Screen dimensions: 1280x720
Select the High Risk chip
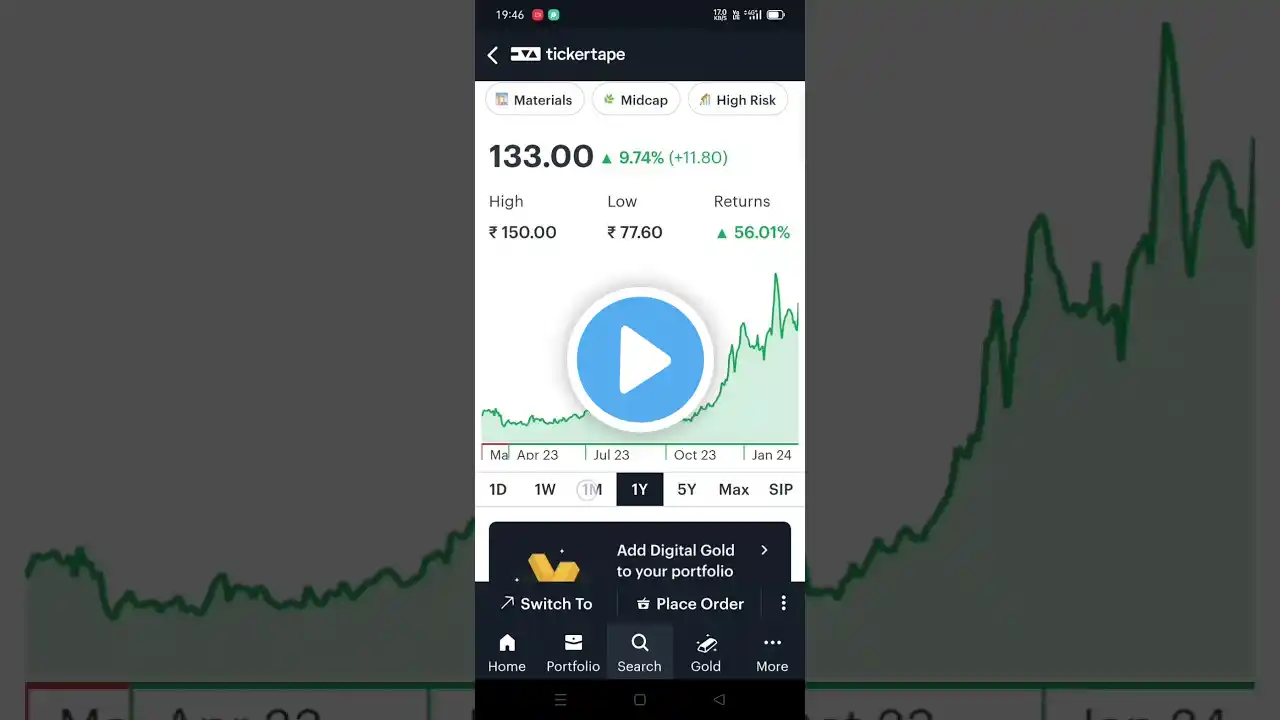tap(737, 100)
